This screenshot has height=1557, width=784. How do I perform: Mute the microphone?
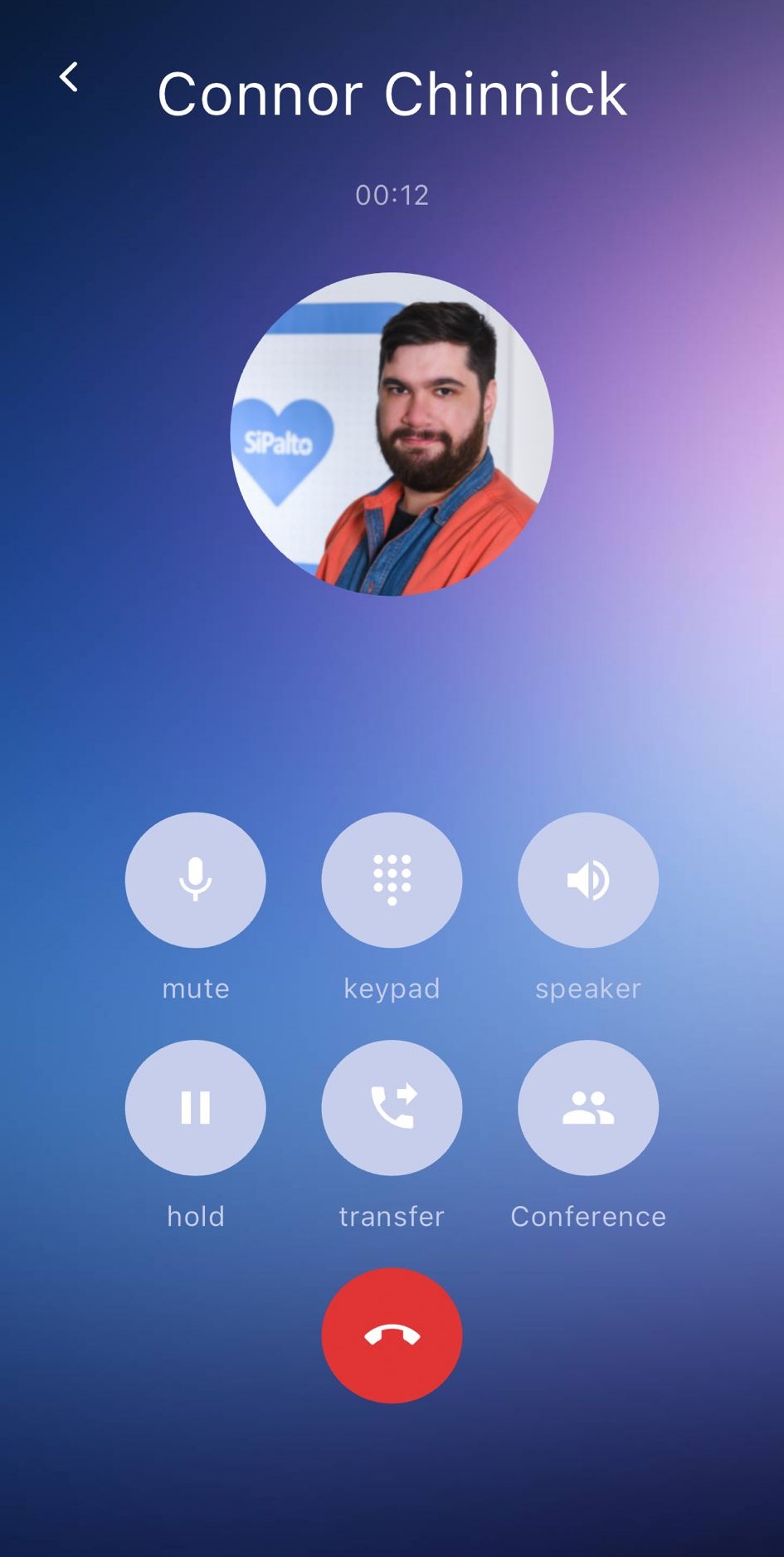[196, 880]
